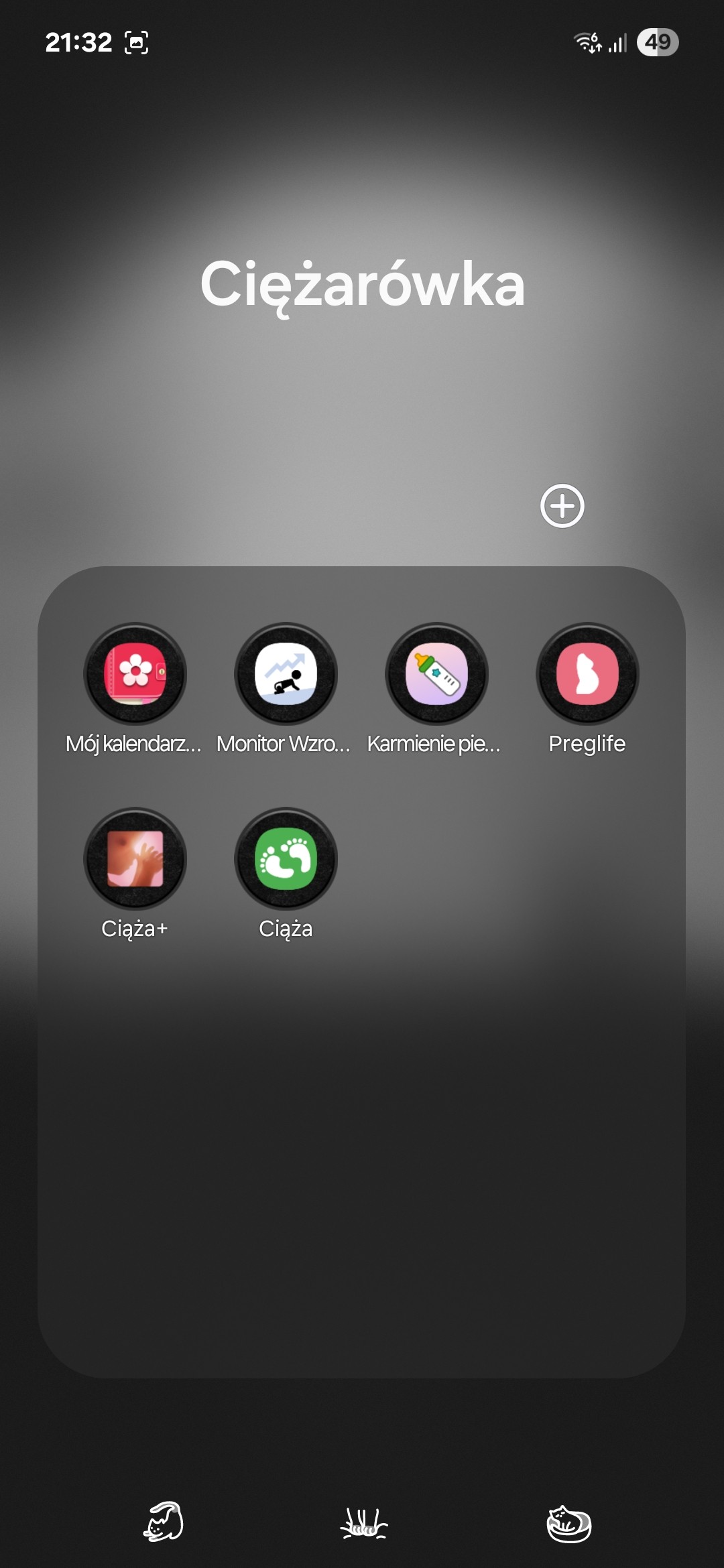Viewport: 724px width, 1568px height.
Task: Open the Mój kalendarz app
Action: coord(135,673)
